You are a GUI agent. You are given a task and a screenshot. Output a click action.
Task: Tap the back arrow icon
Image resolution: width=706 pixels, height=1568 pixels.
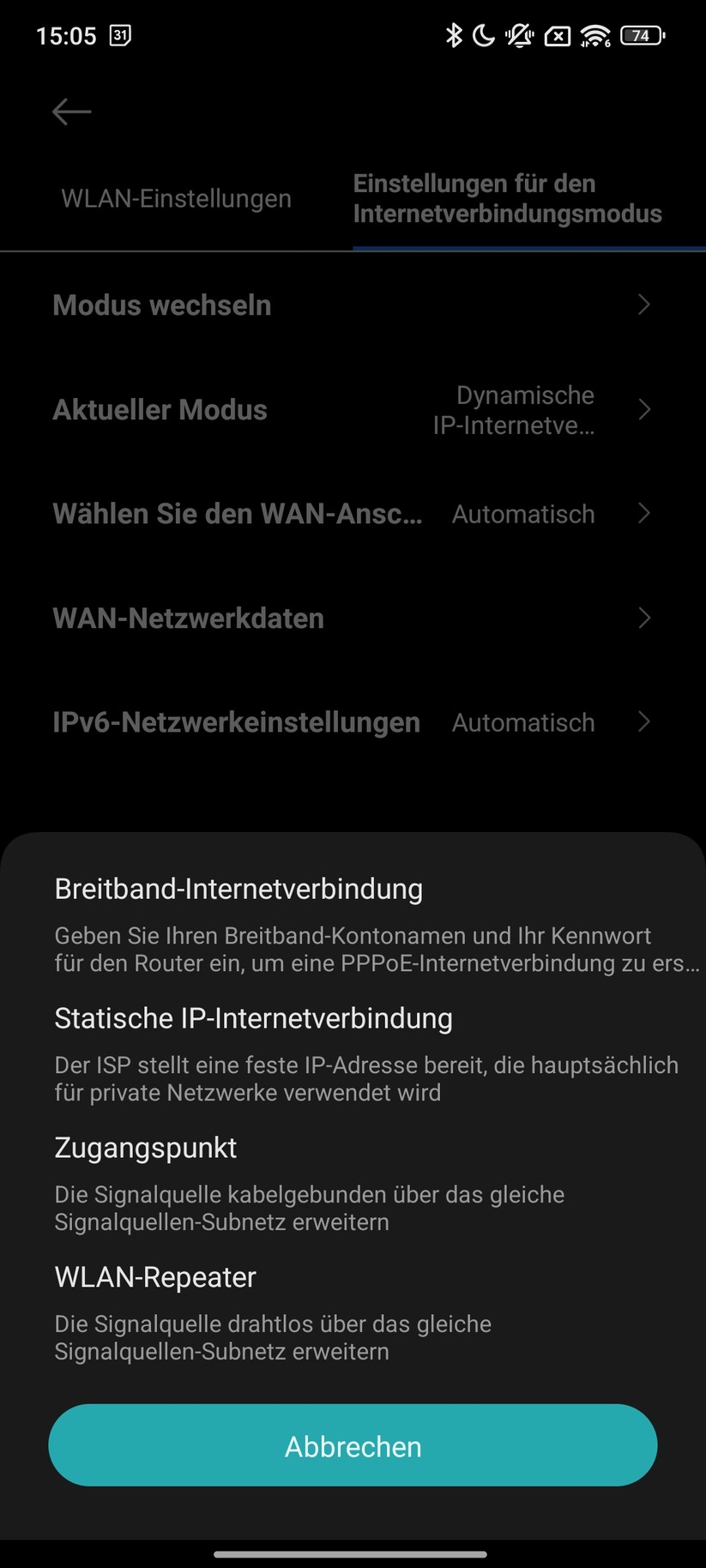(x=71, y=111)
